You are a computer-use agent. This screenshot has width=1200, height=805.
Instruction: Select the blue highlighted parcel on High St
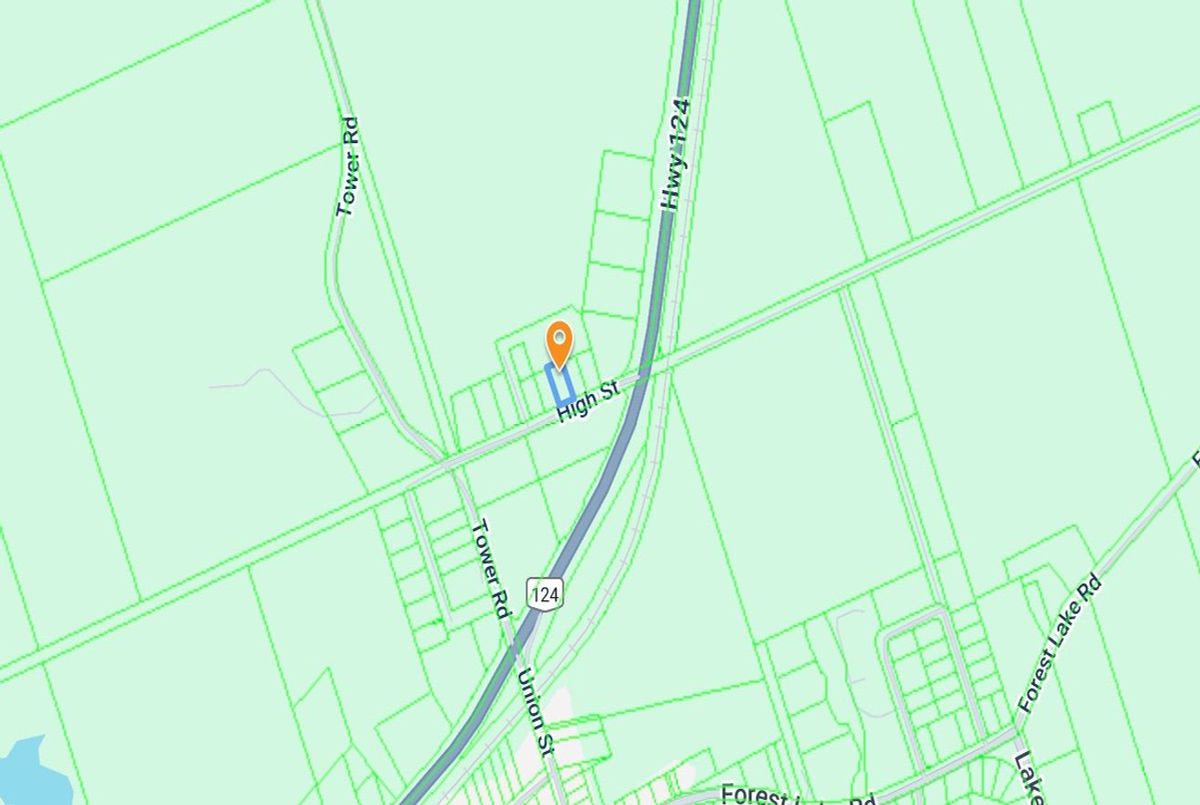click(x=560, y=387)
